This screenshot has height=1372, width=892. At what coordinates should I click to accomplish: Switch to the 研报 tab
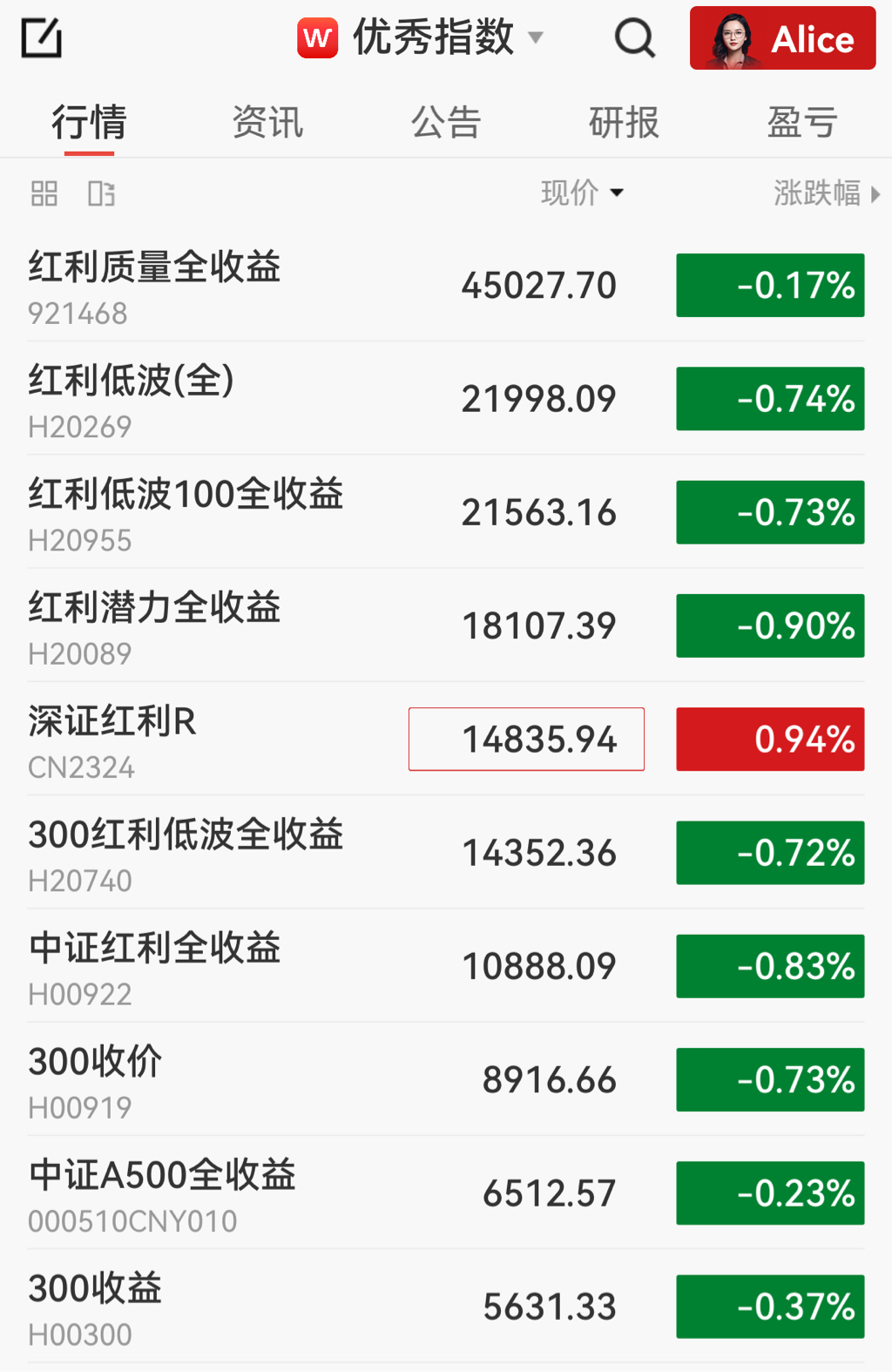tap(624, 122)
